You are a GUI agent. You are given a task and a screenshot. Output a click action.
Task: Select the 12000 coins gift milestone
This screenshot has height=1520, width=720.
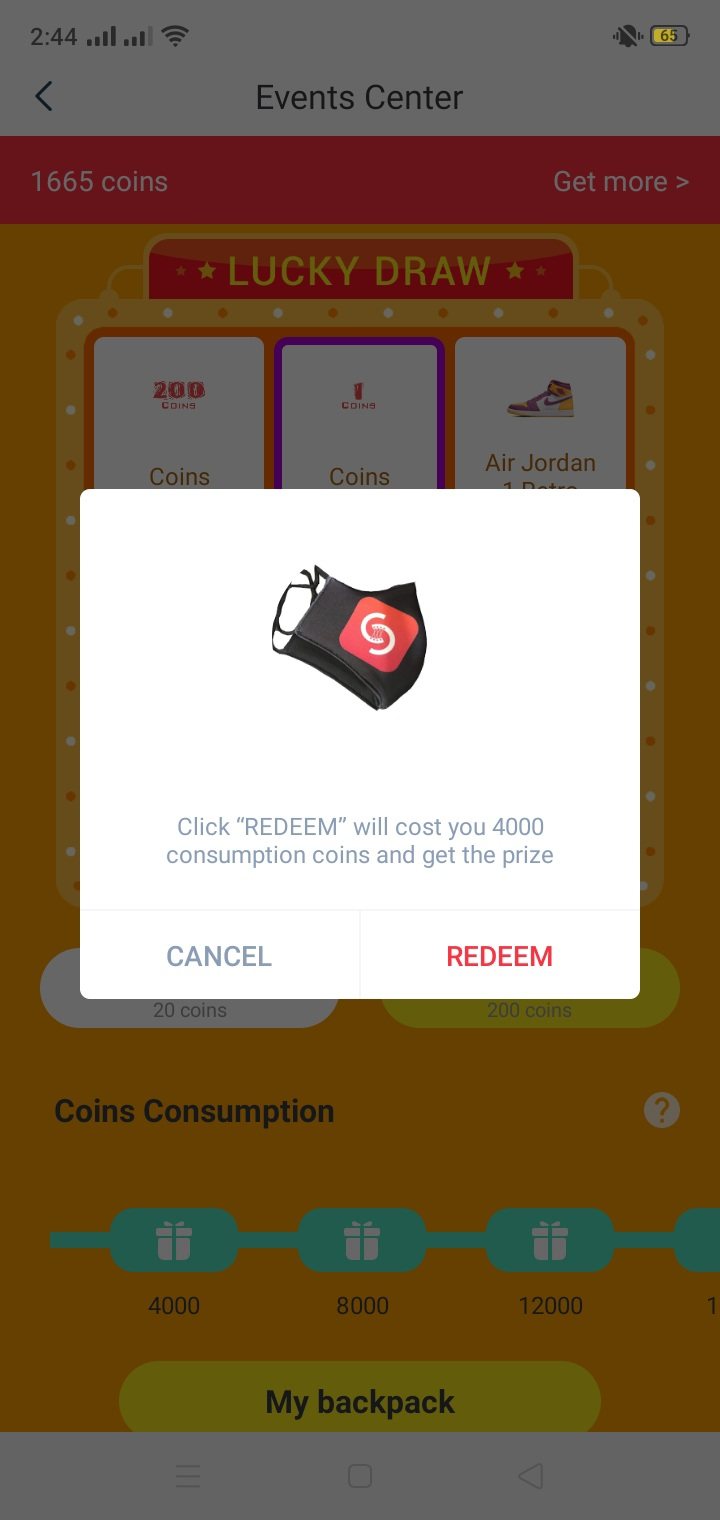(x=549, y=1241)
